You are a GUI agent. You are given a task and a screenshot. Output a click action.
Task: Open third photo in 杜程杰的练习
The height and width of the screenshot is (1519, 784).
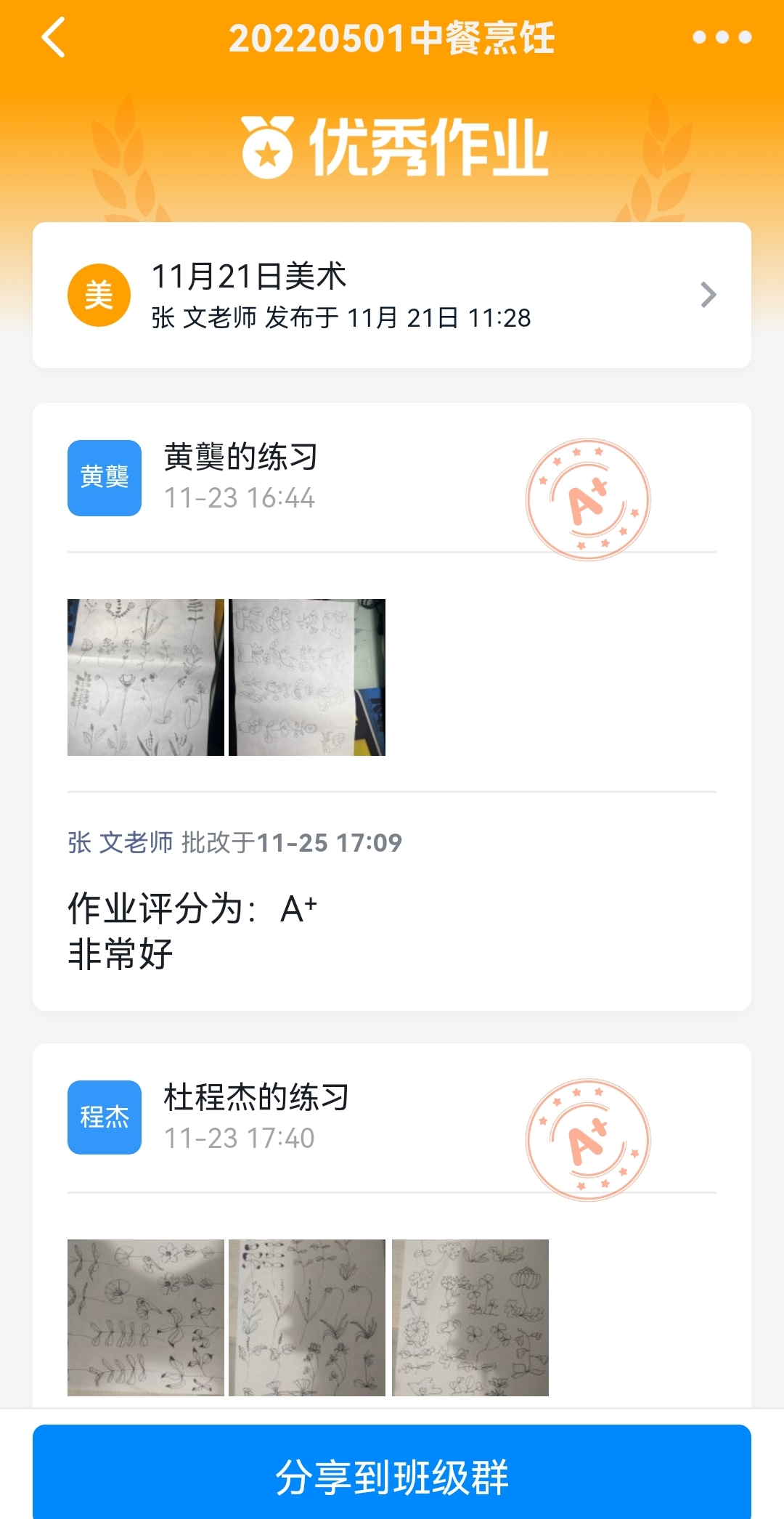point(470,1317)
